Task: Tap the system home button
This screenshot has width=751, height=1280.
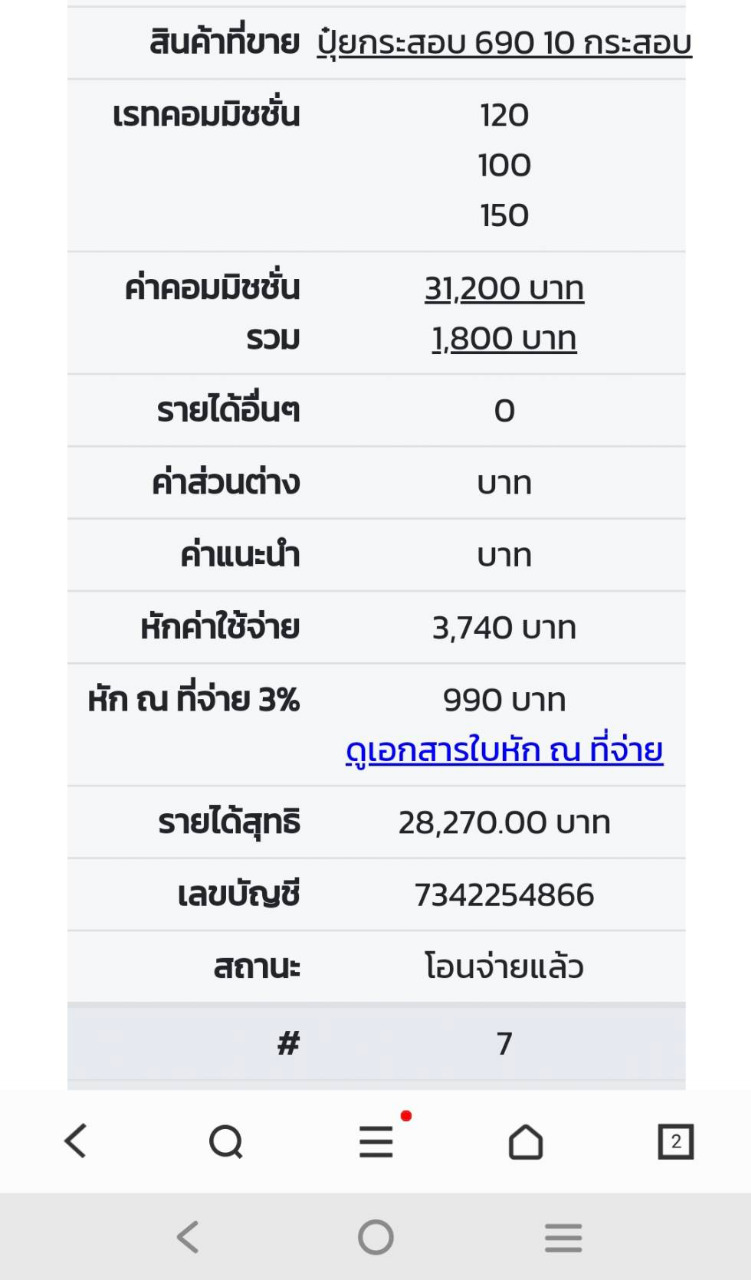Action: pyautogui.click(x=376, y=1237)
